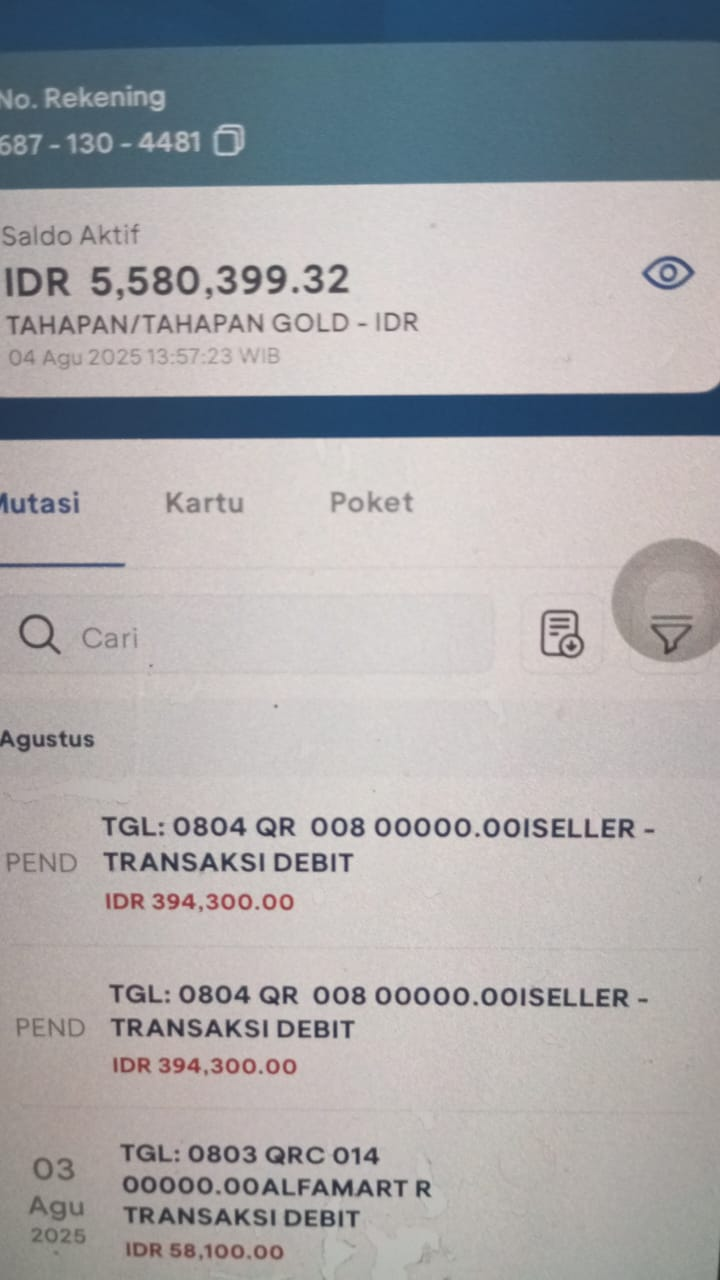Download the transaction statement

pyautogui.click(x=561, y=634)
